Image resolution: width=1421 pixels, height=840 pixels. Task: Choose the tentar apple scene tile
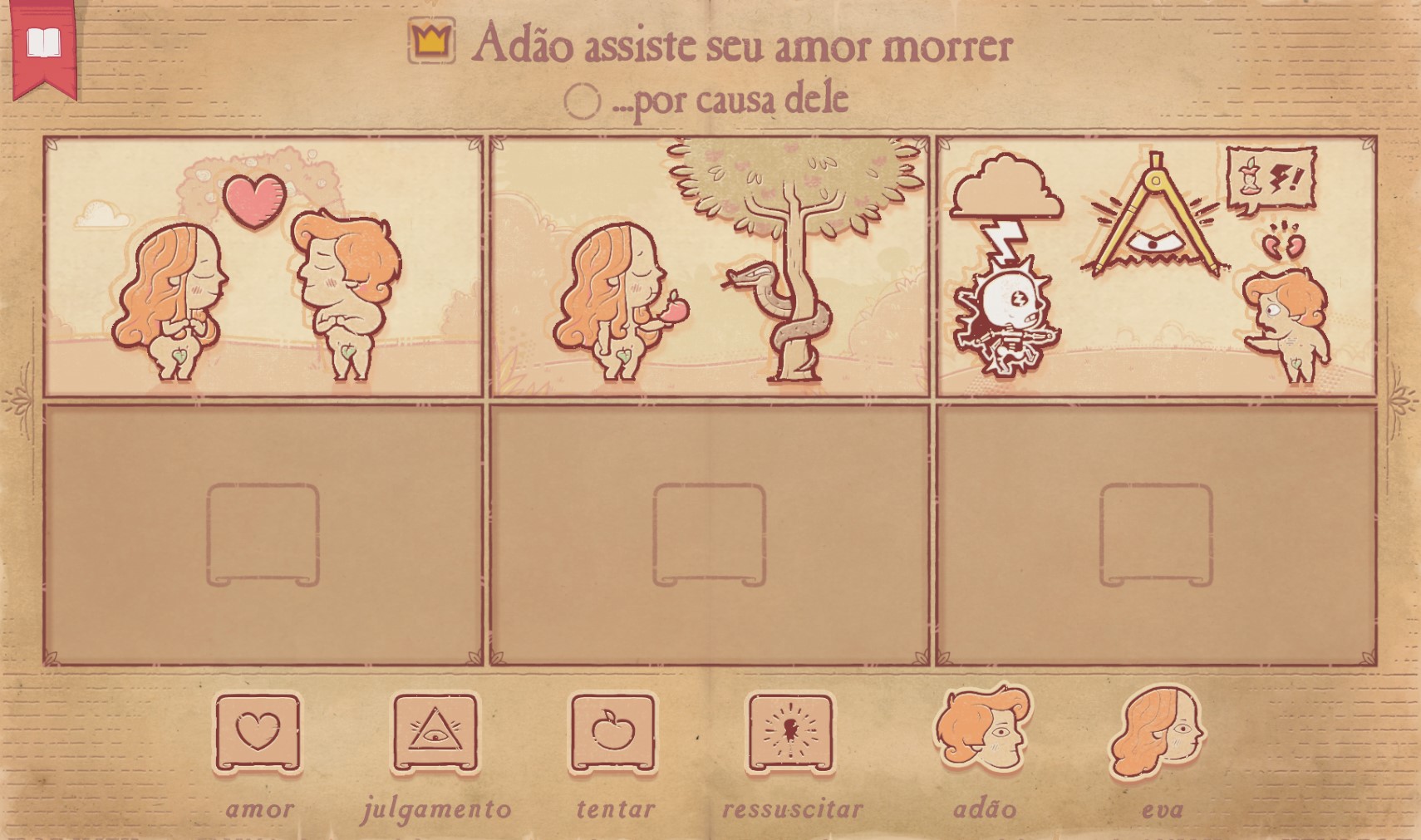click(x=613, y=734)
